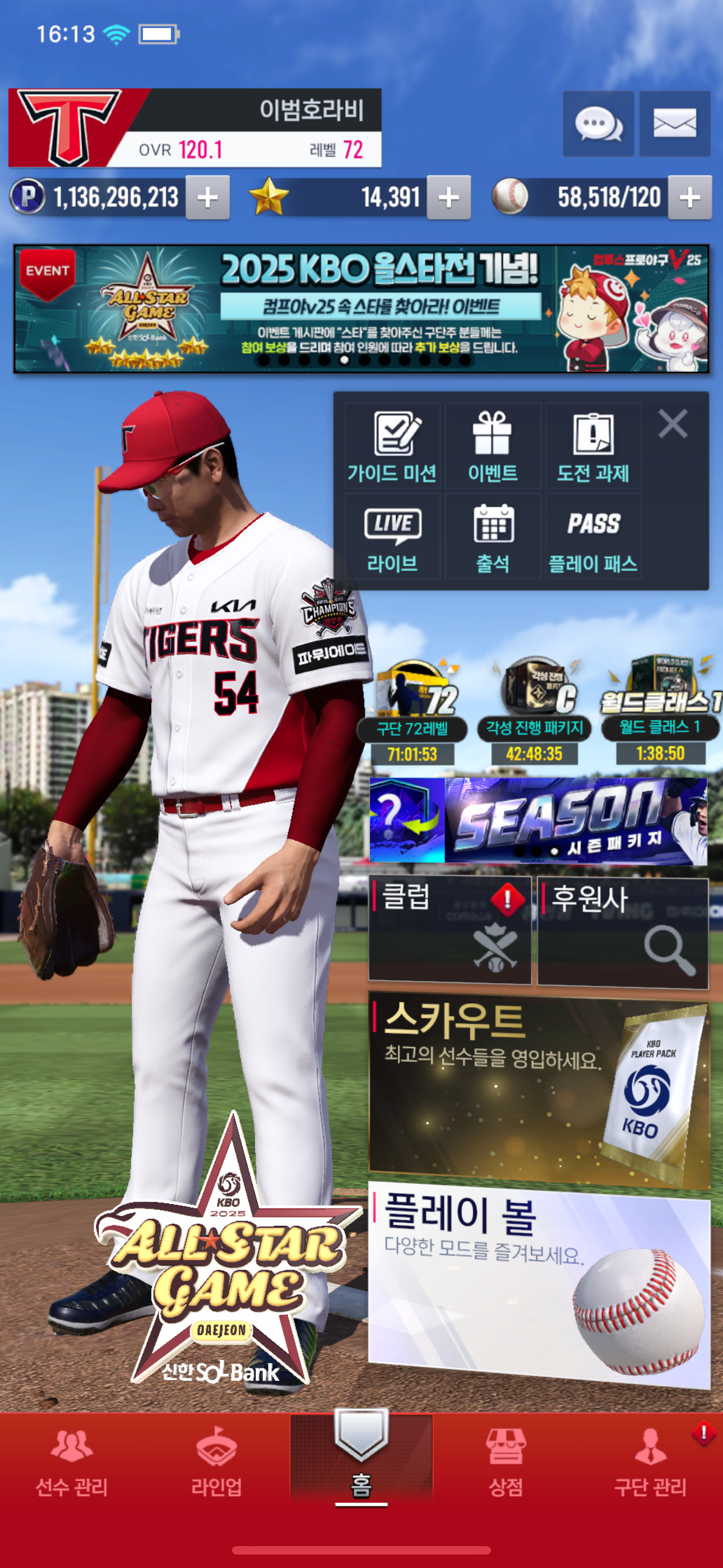
Task: Add more stars with the plus button
Action: click(x=448, y=197)
